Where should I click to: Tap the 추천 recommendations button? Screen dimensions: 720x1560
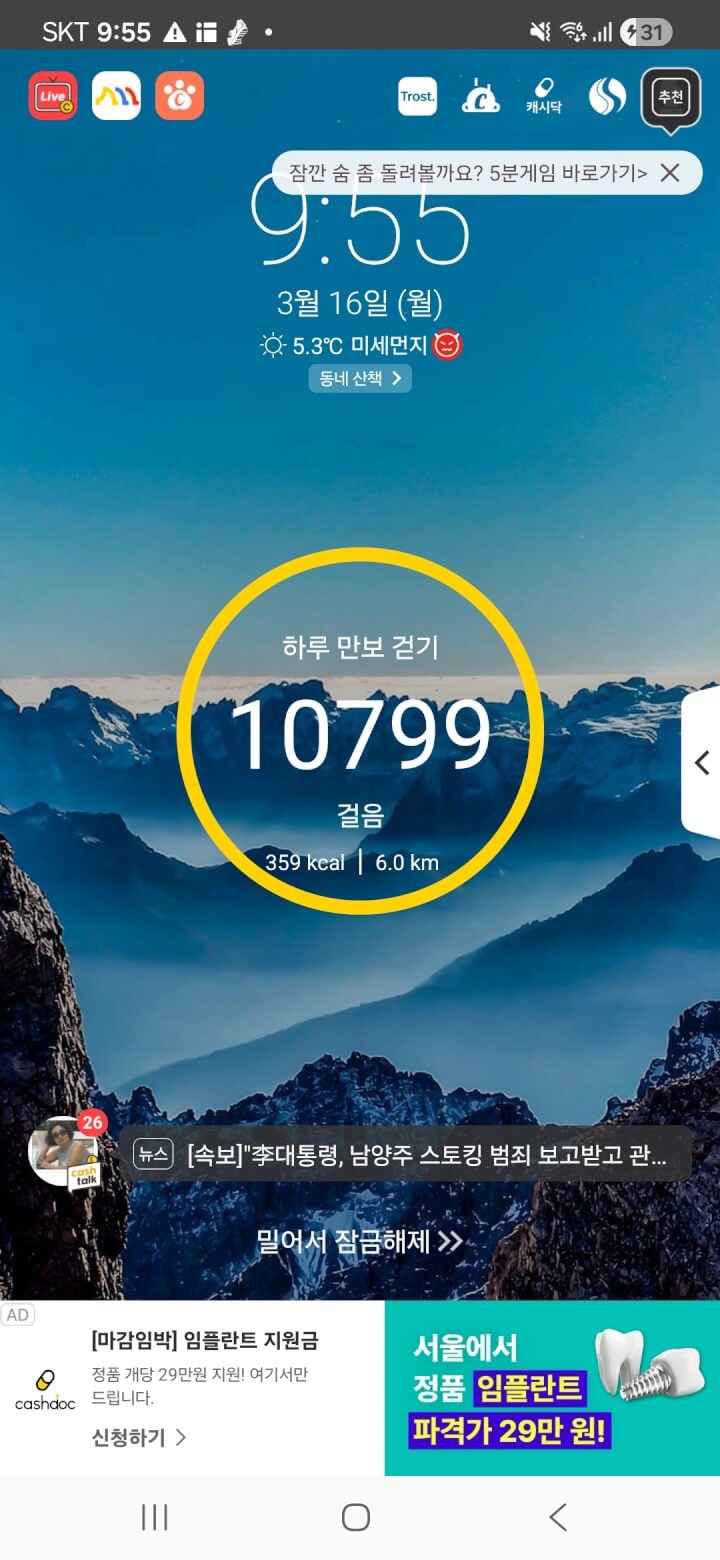pos(670,97)
